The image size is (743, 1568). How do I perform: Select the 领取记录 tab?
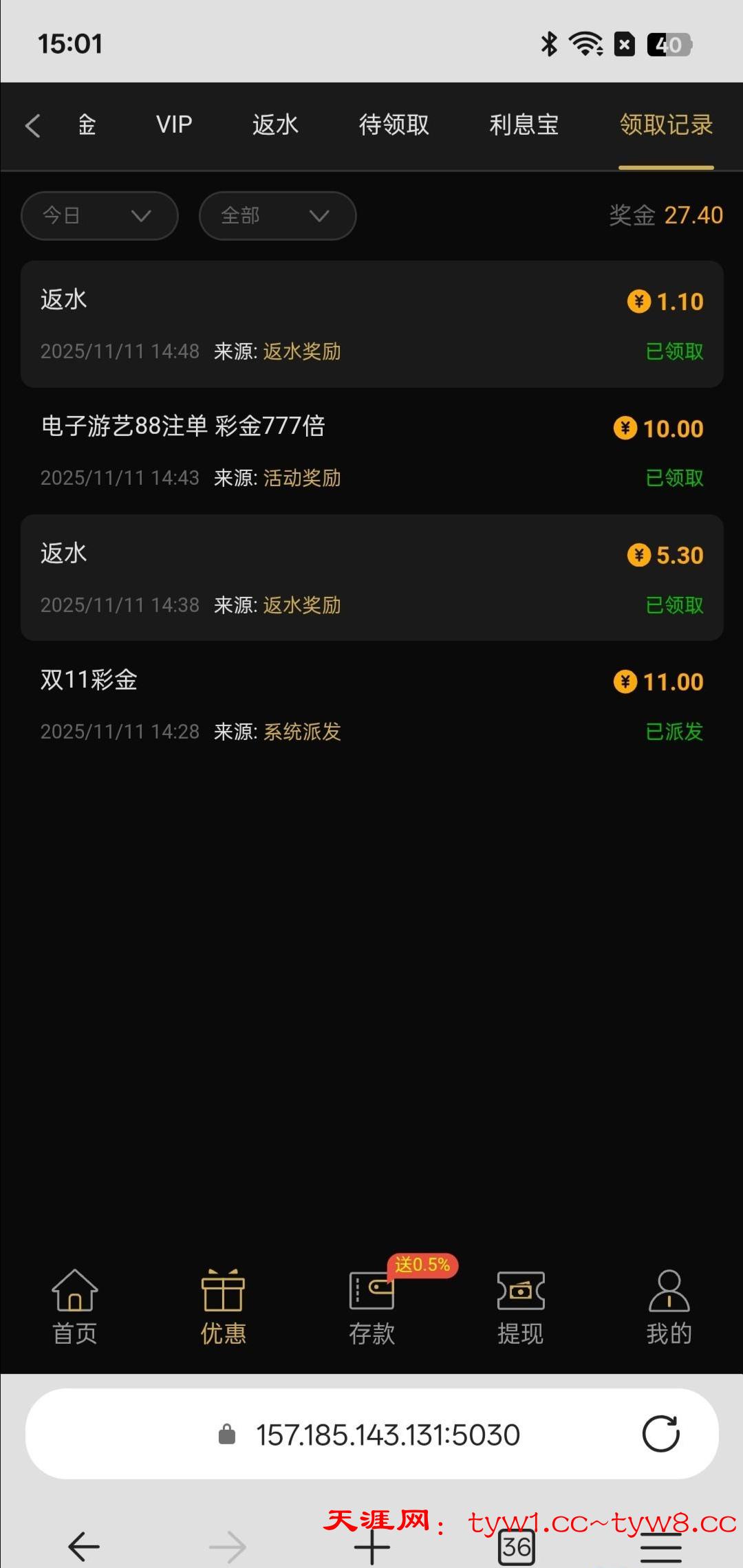pos(666,125)
